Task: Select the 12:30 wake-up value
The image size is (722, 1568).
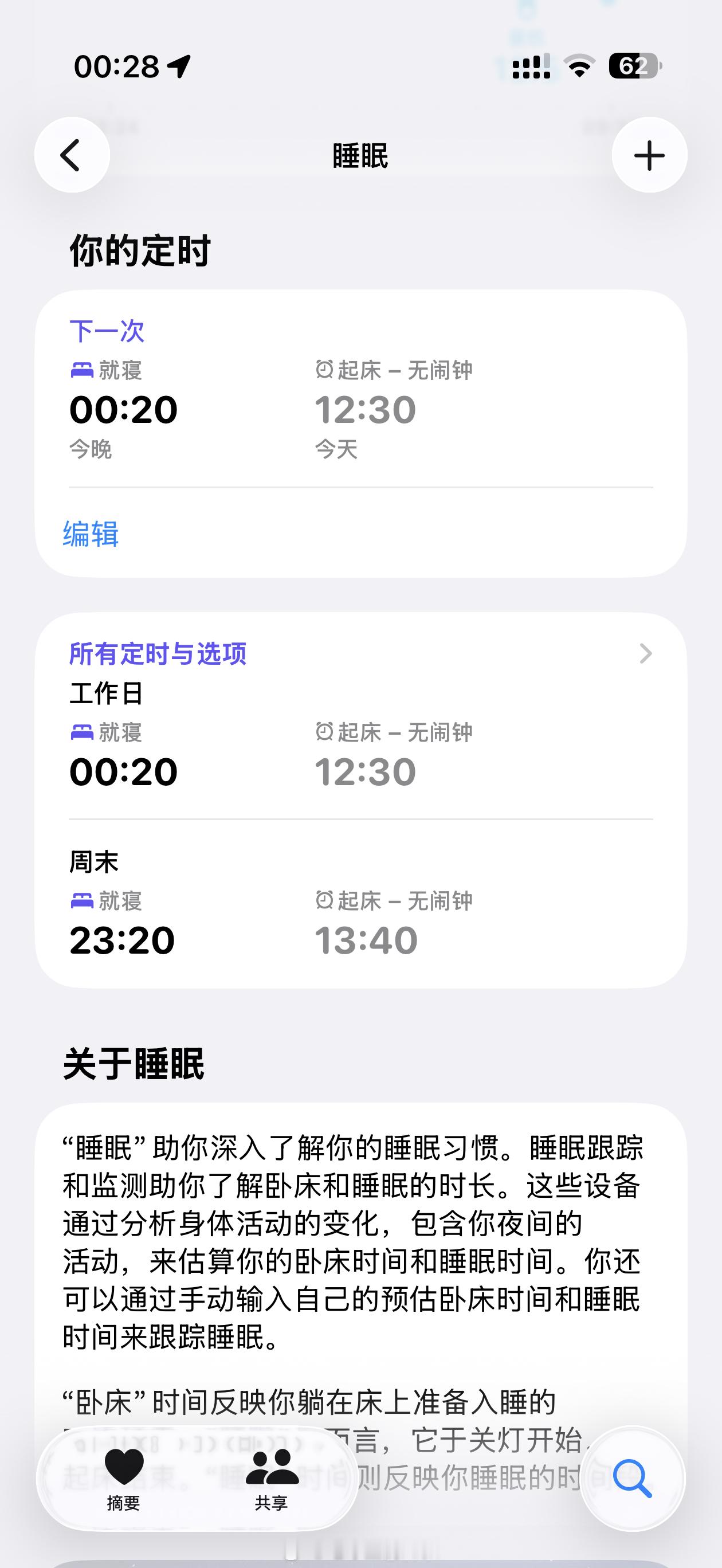Action: point(366,410)
